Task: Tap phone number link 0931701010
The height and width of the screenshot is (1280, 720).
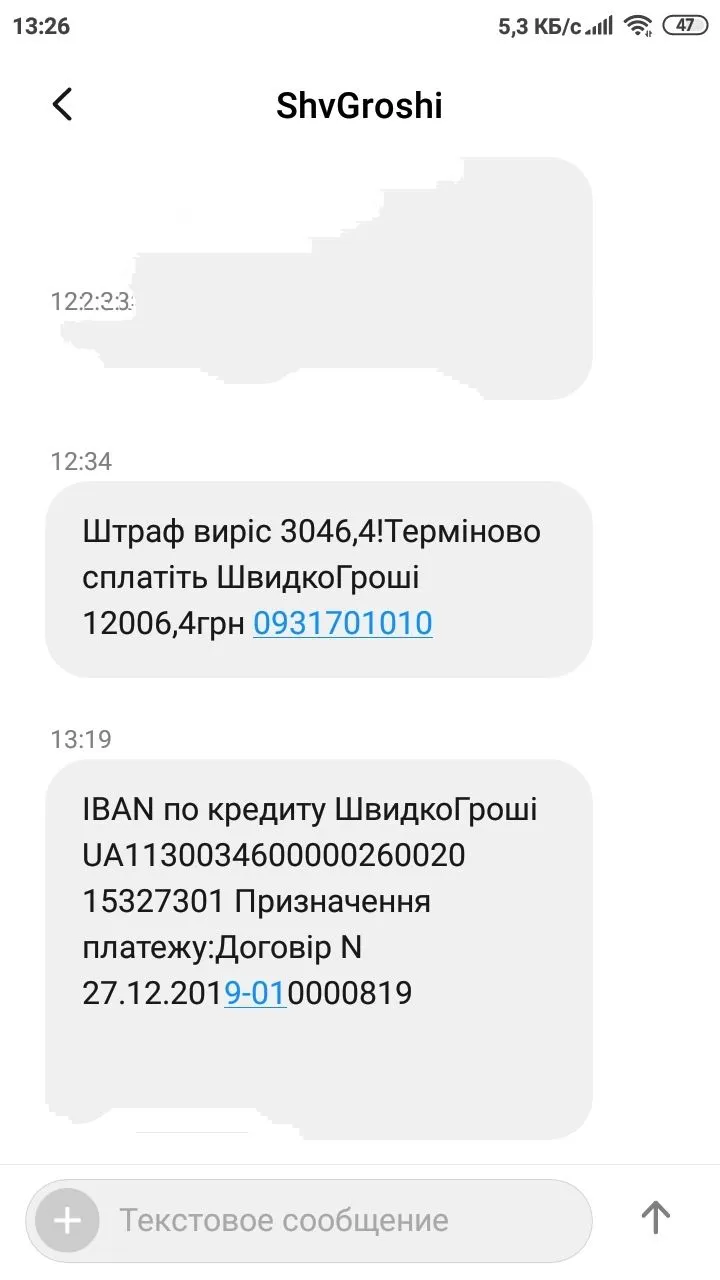Action: pos(342,624)
